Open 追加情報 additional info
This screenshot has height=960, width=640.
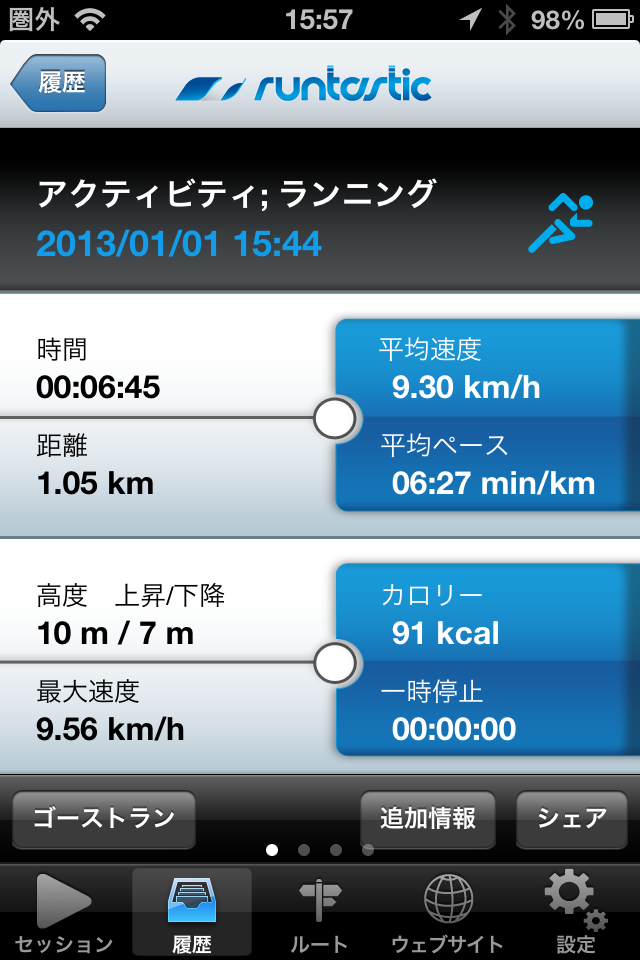(x=427, y=819)
